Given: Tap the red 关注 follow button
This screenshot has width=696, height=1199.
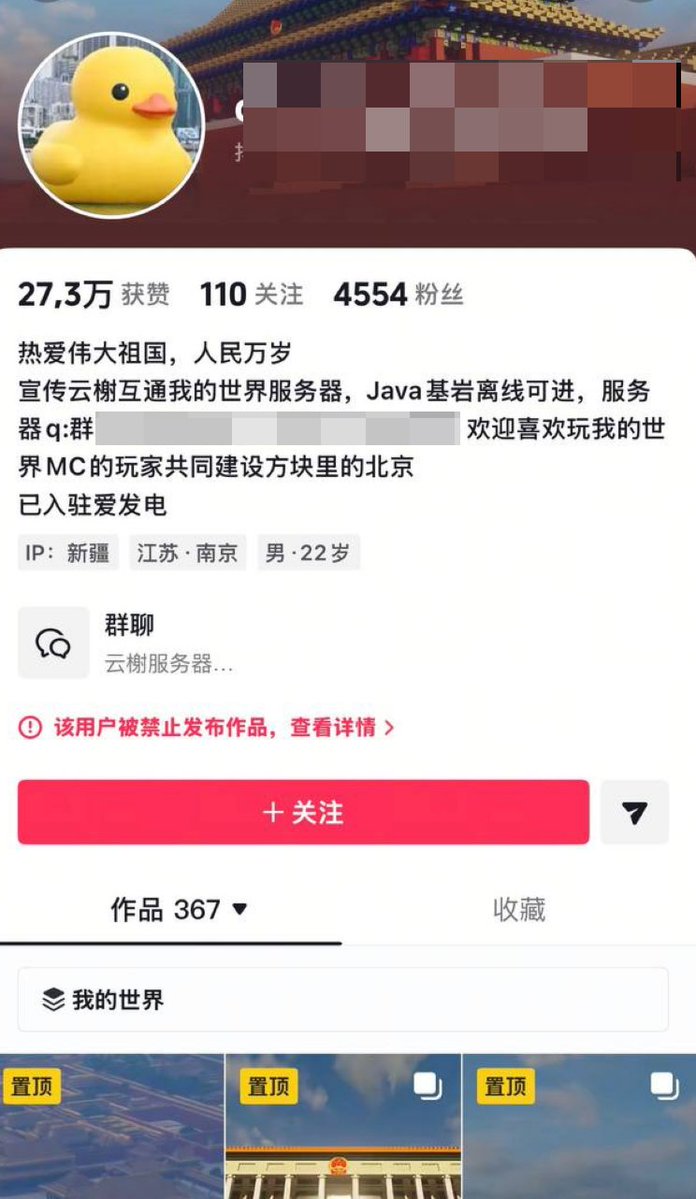Looking at the screenshot, I should [x=304, y=812].
